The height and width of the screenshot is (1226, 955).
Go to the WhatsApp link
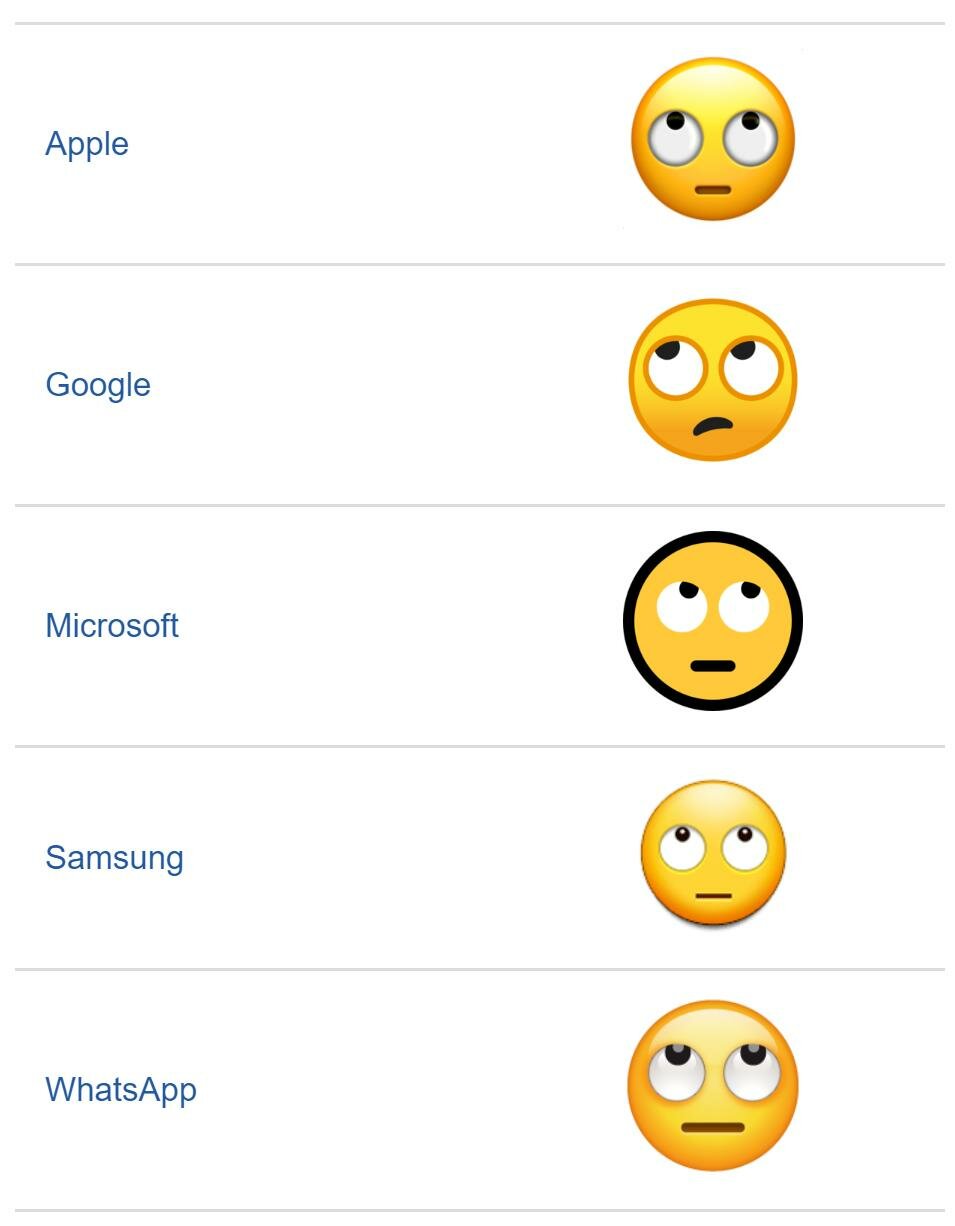click(x=121, y=1089)
